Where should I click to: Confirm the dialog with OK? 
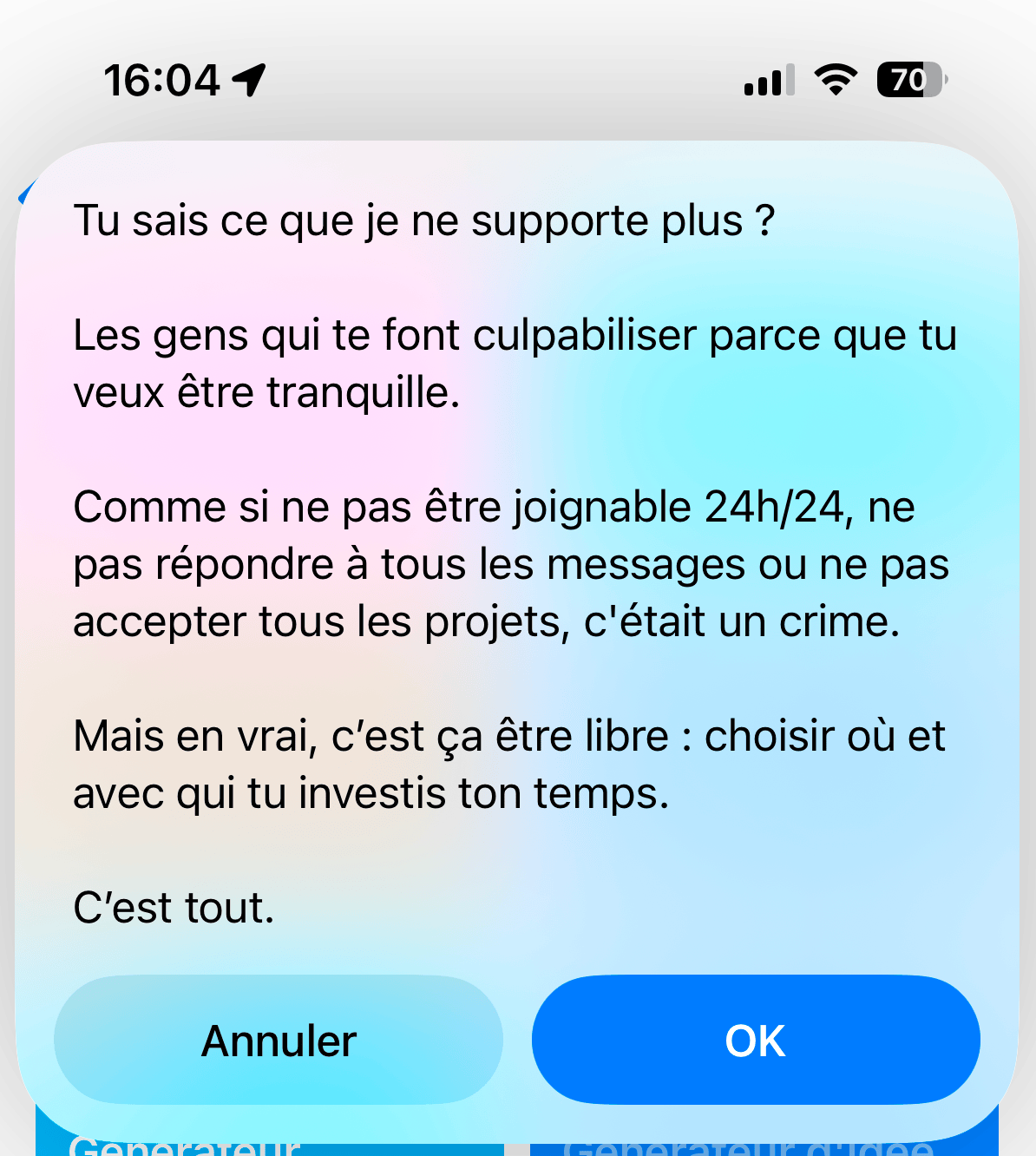coord(755,1040)
